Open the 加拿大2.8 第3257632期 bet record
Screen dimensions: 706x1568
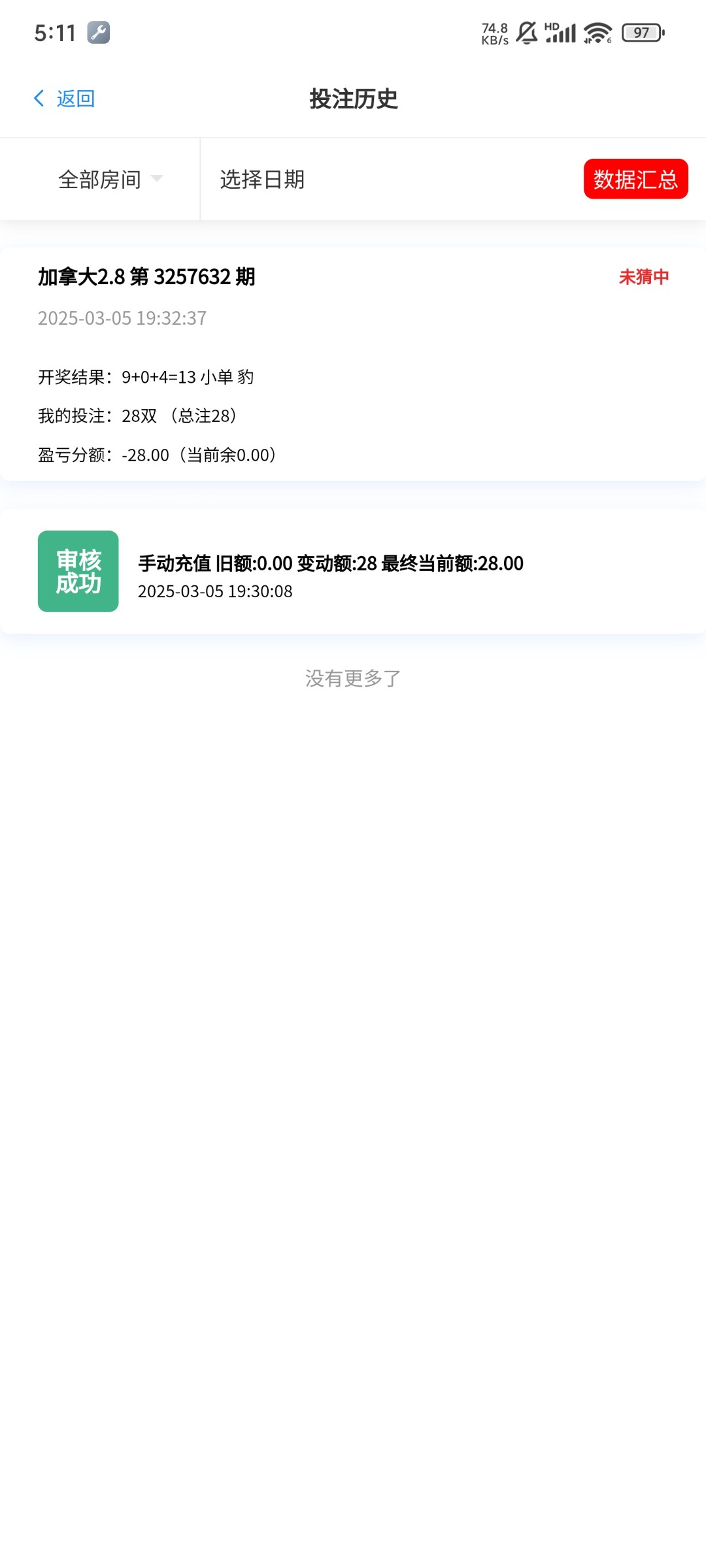(x=353, y=364)
